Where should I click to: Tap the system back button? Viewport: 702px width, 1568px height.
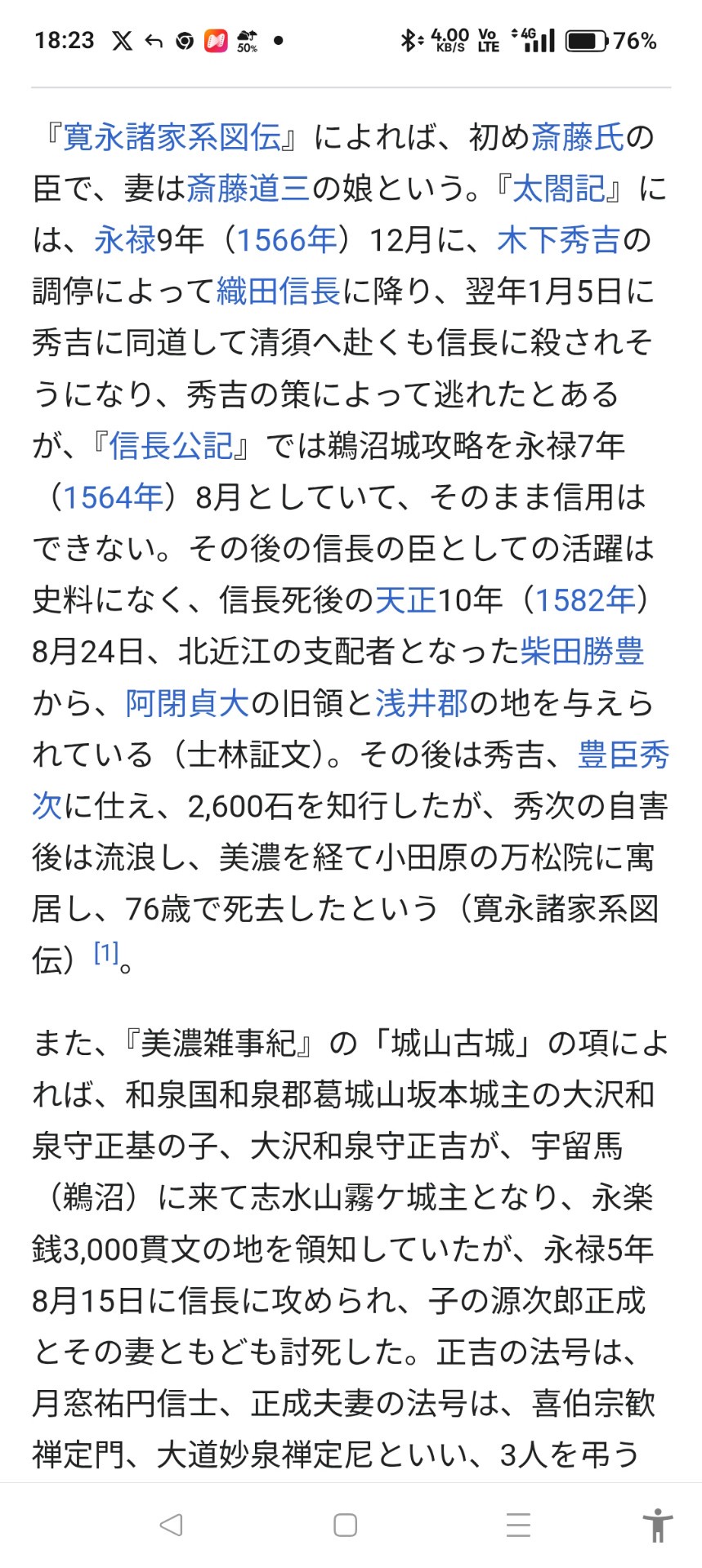pyautogui.click(x=171, y=1525)
